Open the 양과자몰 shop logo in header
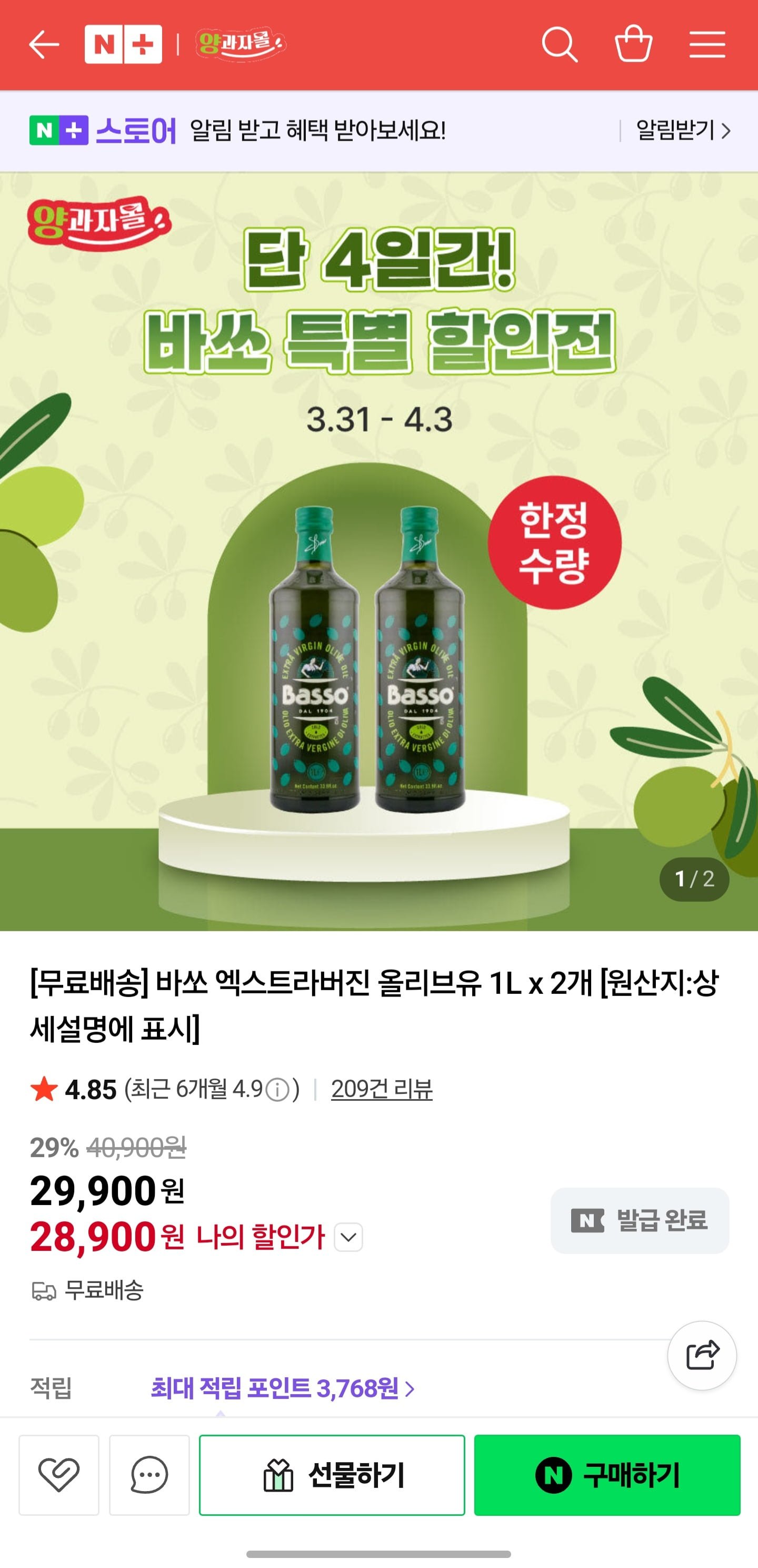758x1568 pixels. [241, 44]
